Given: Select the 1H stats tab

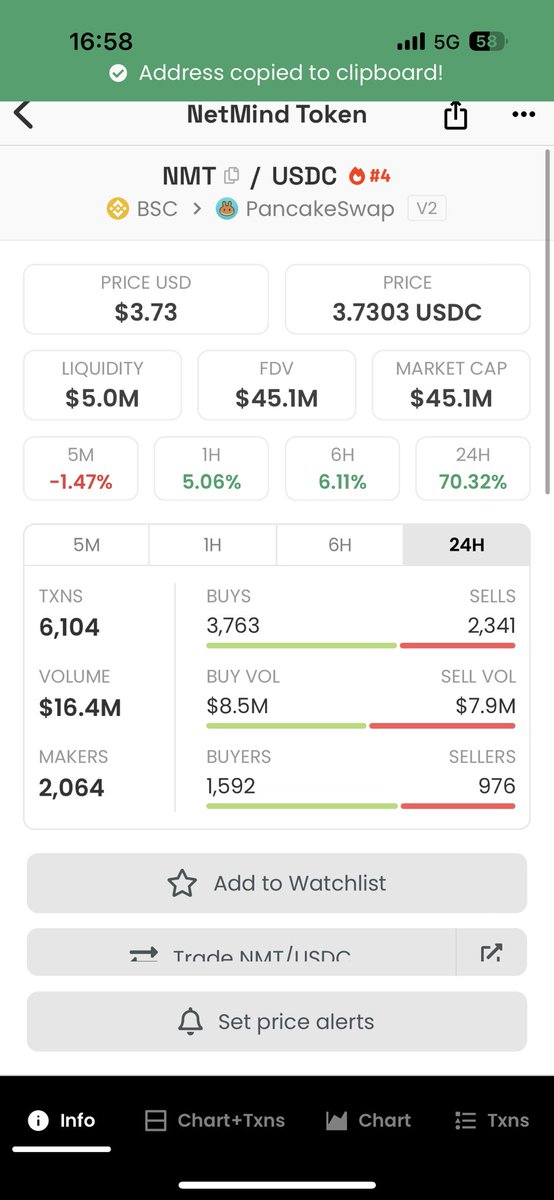Looking at the screenshot, I should pyautogui.click(x=212, y=545).
